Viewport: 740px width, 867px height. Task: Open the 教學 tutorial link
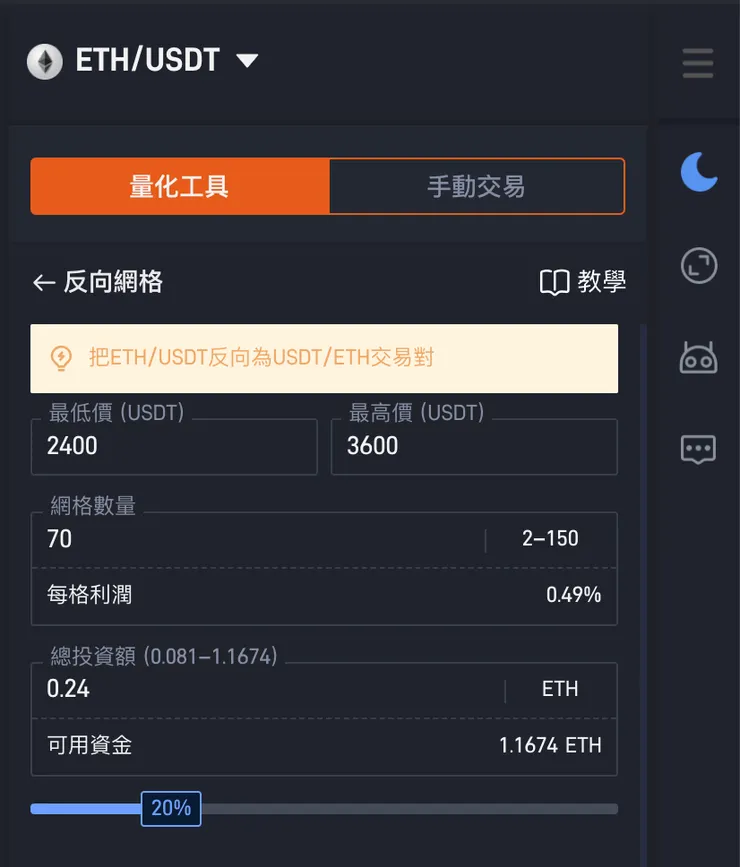pyautogui.click(x=597, y=282)
